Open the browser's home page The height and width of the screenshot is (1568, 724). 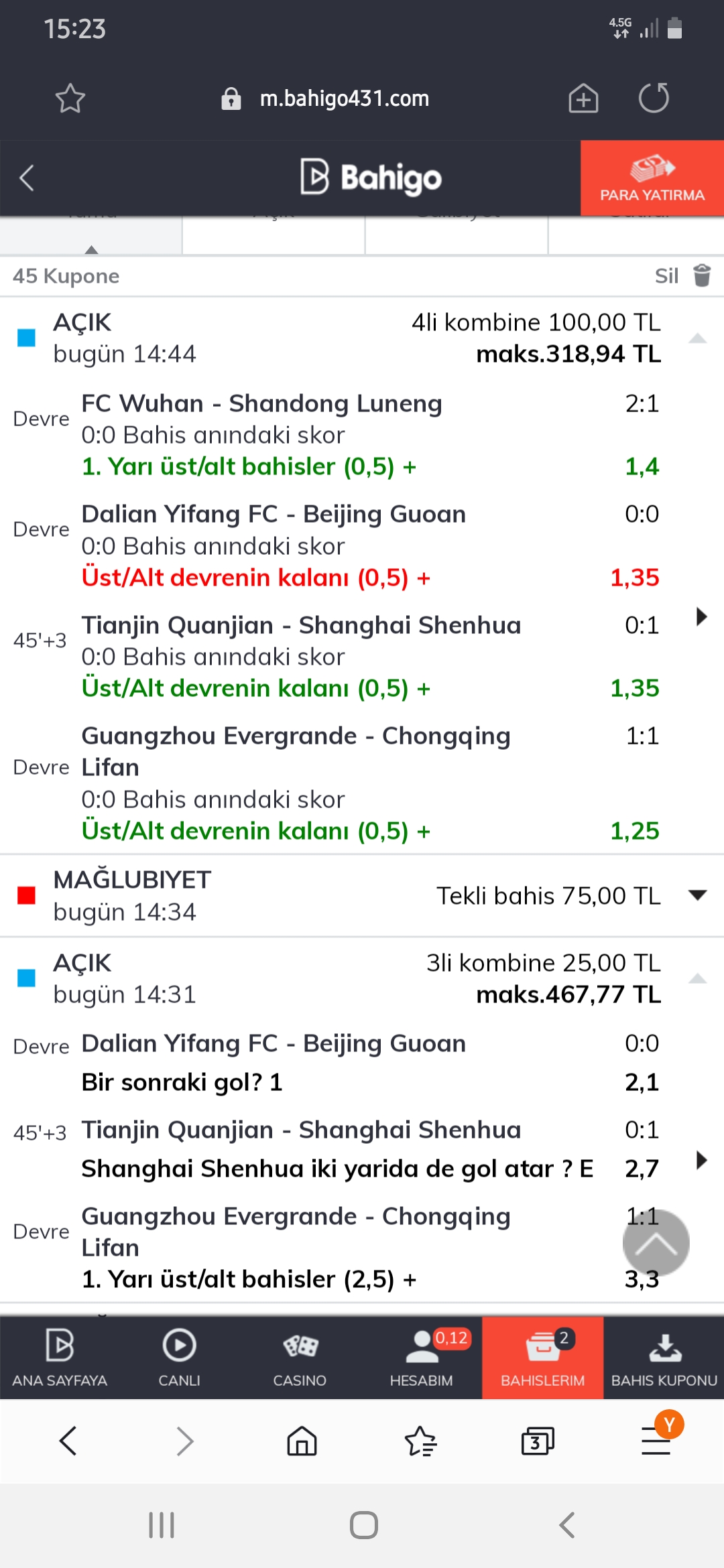point(302,1441)
